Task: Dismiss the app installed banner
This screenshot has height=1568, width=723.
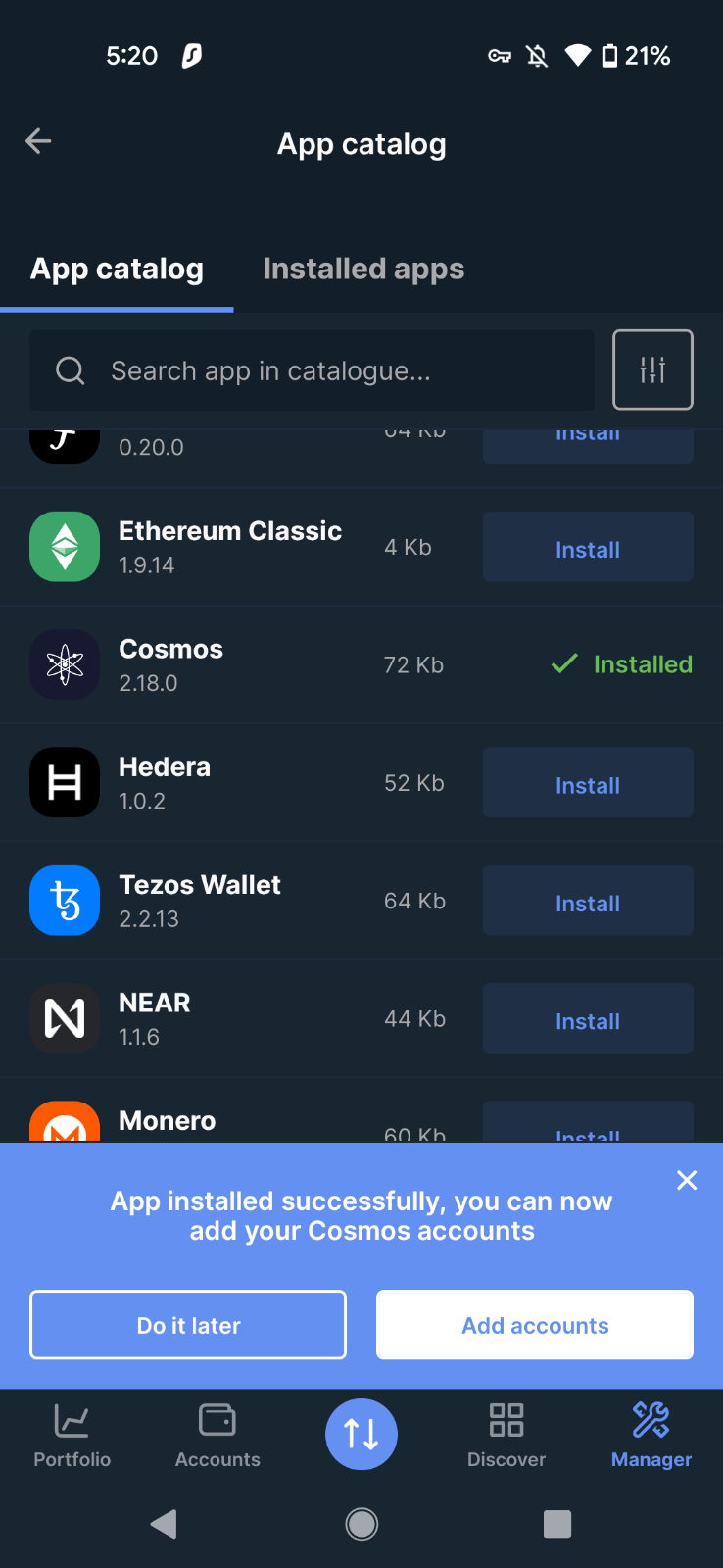Action: (x=687, y=1180)
